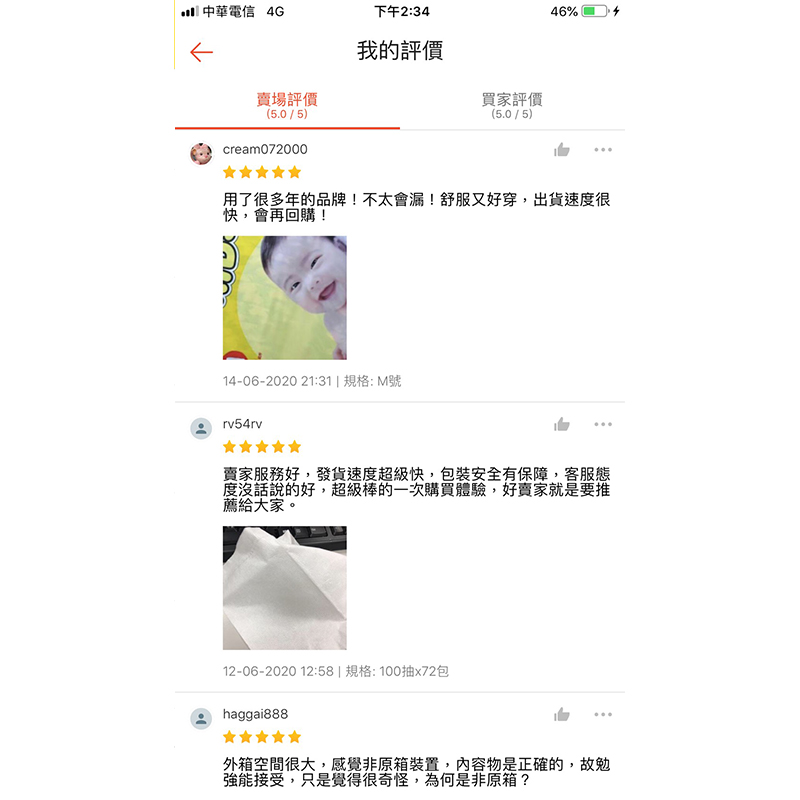The height and width of the screenshot is (800, 800).
Task: Switch to the 賣場評價 tab
Action: click(x=287, y=105)
